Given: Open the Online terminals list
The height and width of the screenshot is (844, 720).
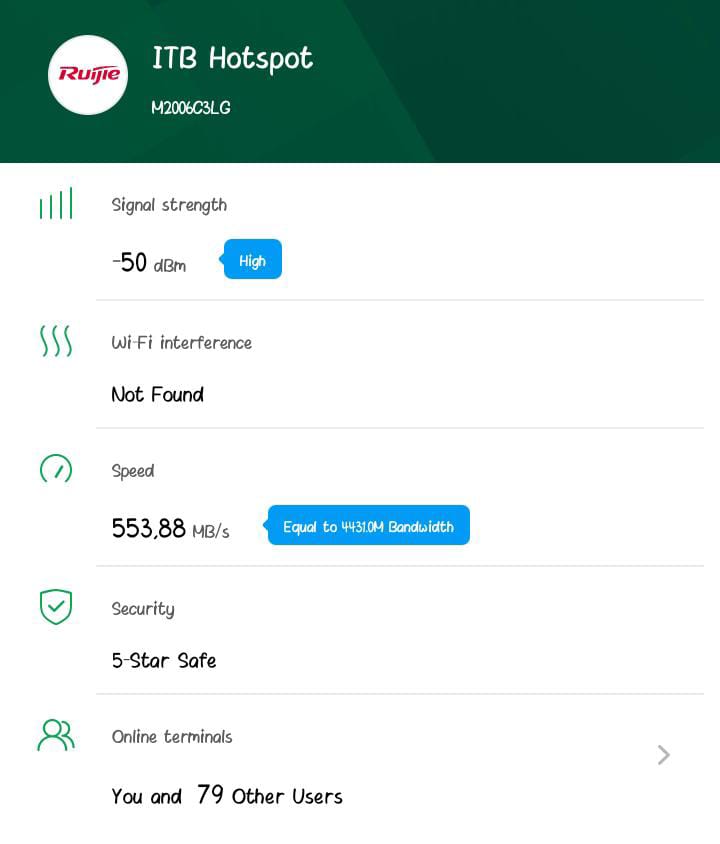Looking at the screenshot, I should pos(662,755).
